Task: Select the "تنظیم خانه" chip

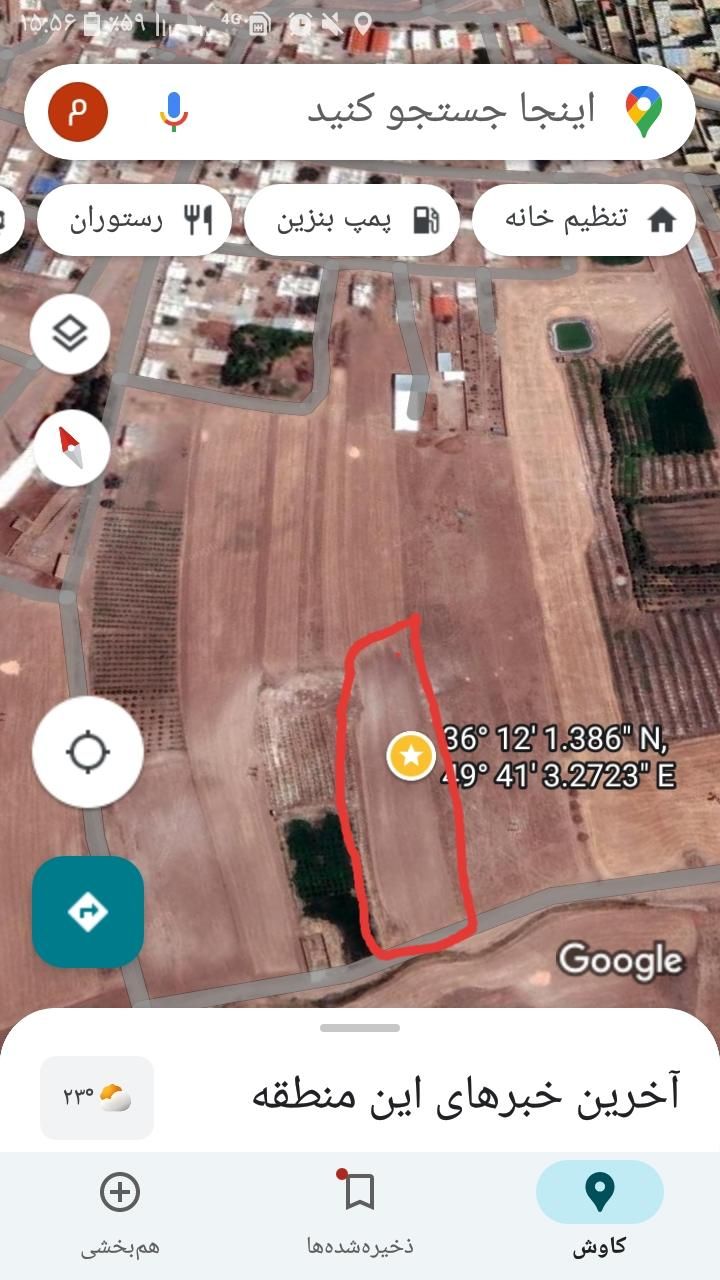Action: click(x=584, y=219)
